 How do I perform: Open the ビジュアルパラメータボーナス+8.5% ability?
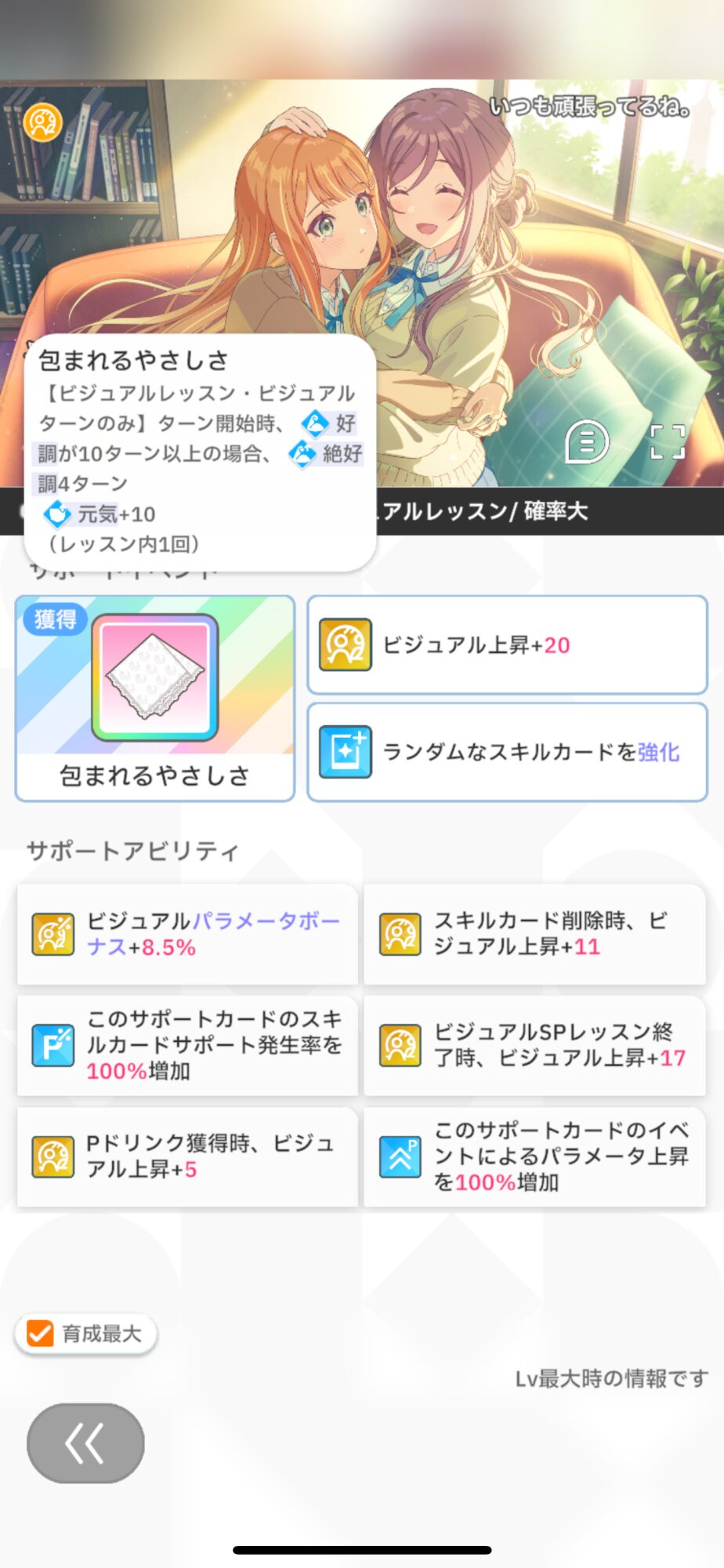pyautogui.click(x=187, y=934)
